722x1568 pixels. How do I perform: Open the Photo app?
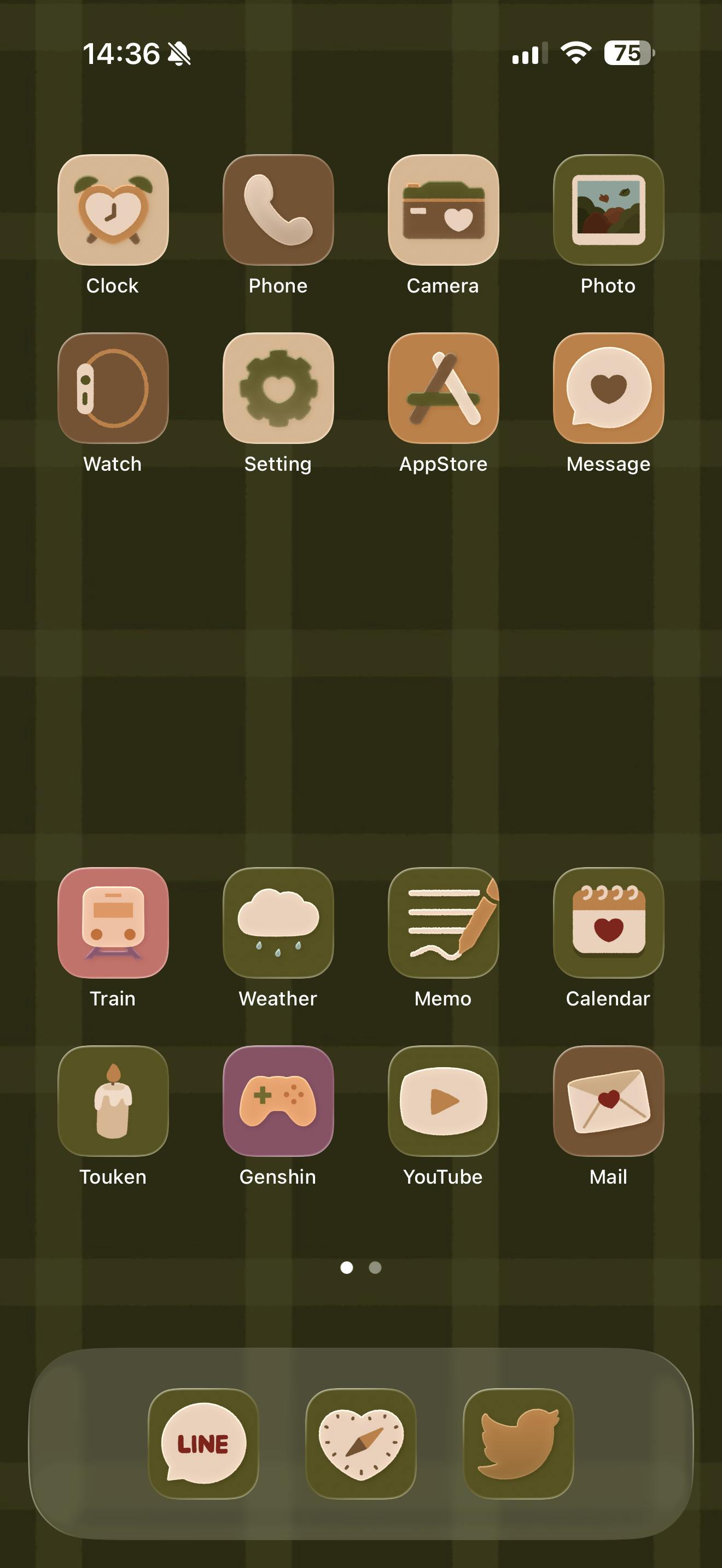[608, 210]
